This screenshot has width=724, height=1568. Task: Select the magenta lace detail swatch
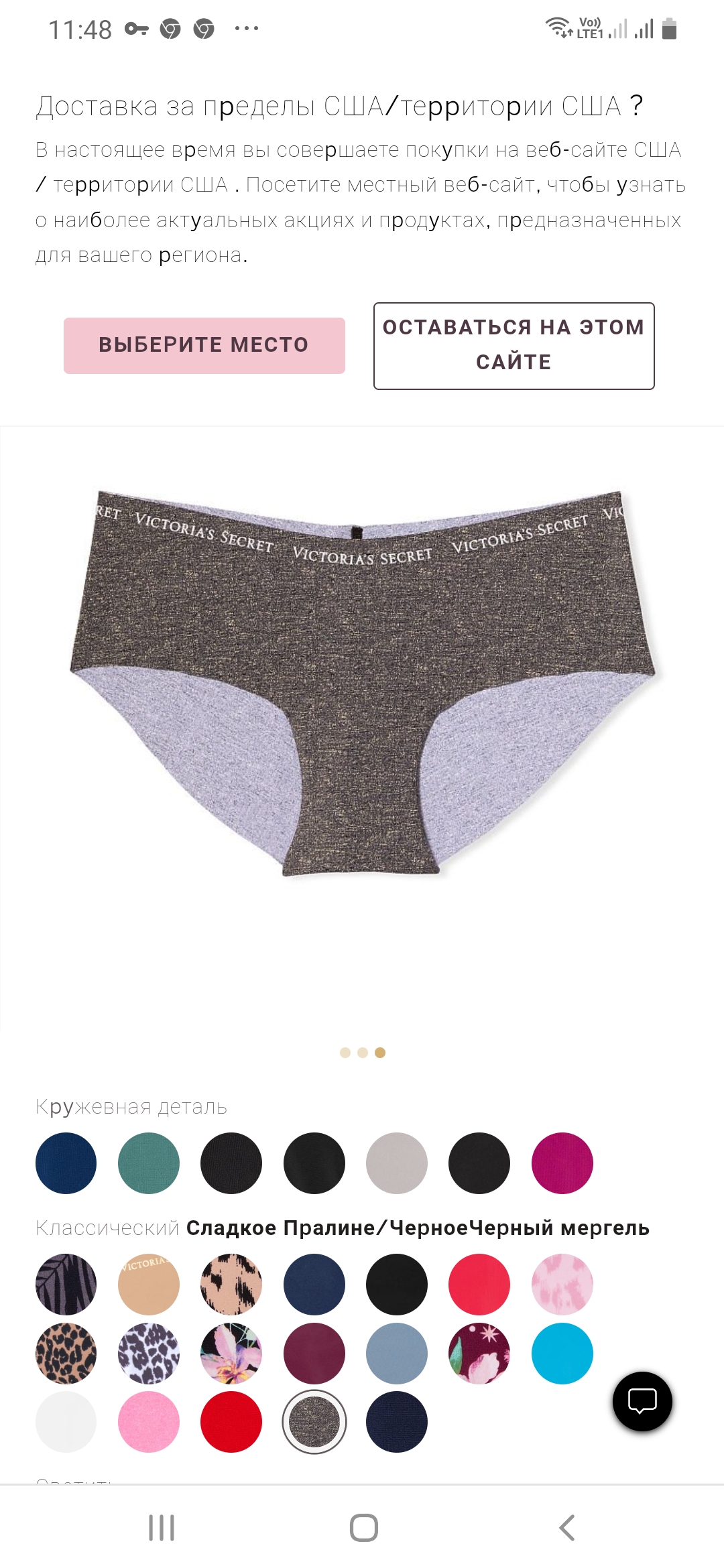pyautogui.click(x=562, y=1163)
